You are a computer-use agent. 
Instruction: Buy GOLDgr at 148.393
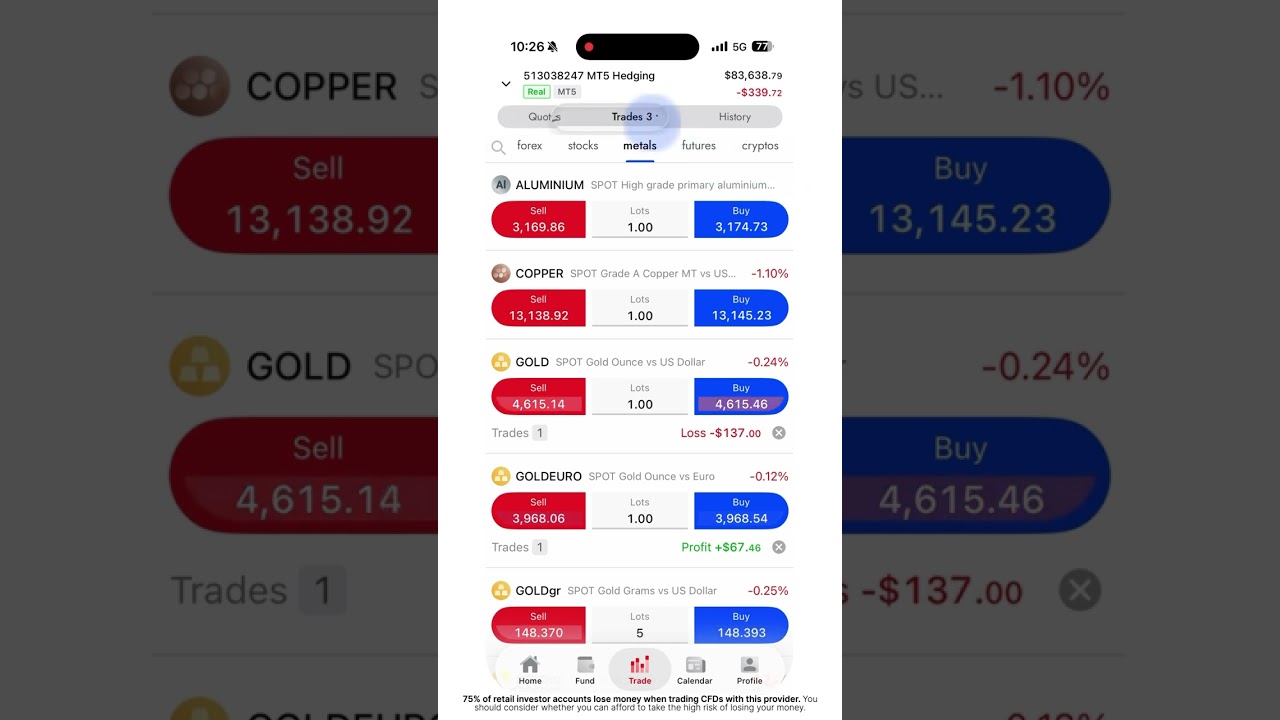click(x=741, y=625)
